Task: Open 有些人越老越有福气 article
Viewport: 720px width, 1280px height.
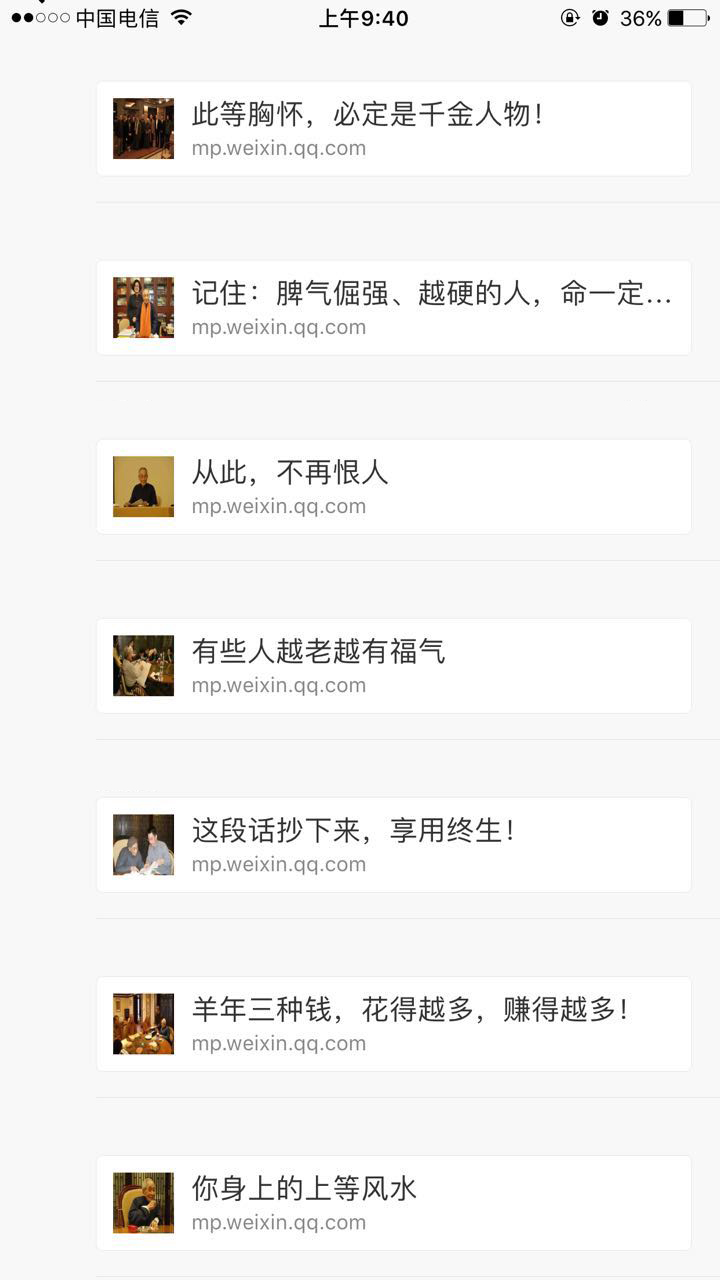Action: (x=393, y=666)
